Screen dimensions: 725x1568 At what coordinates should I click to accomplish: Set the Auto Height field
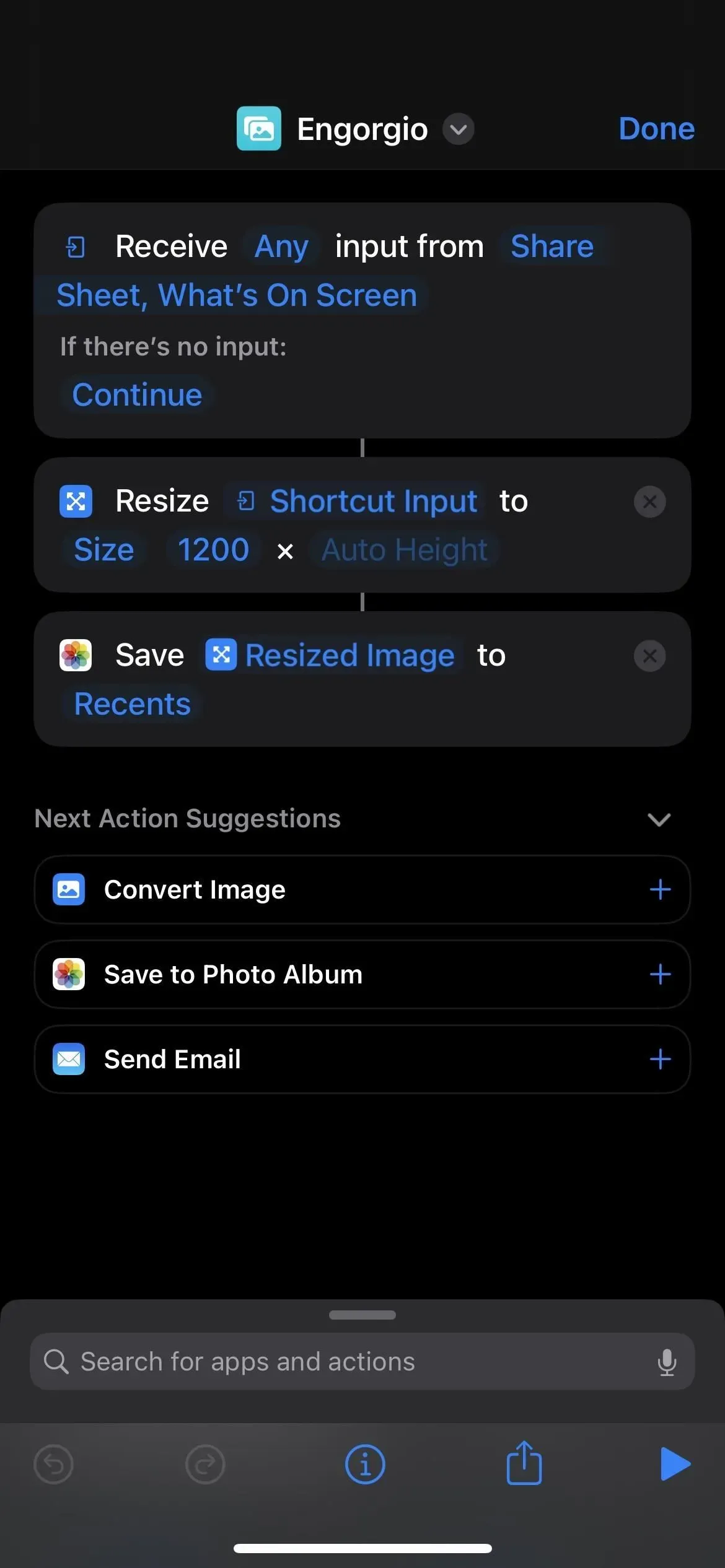coord(404,550)
